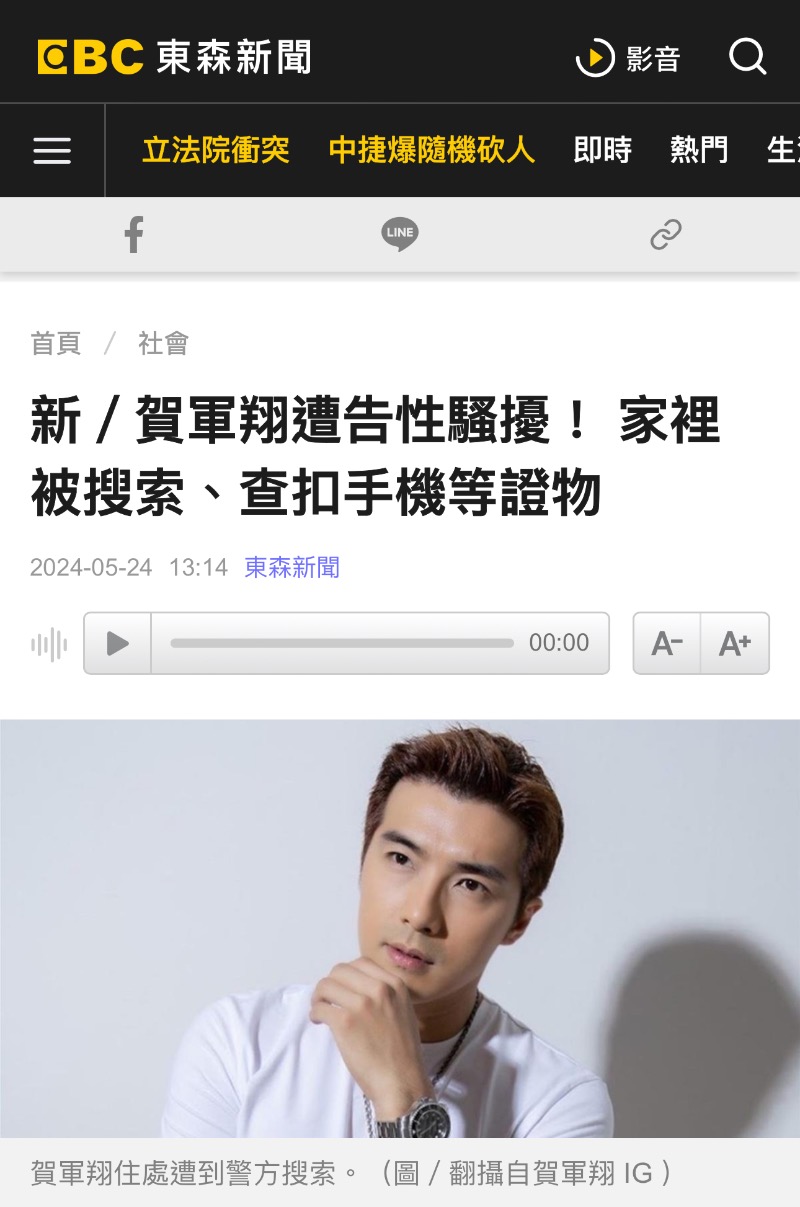Screen dimensions: 800x1207
Task: Tap the 東森新聞 source link
Action: click(292, 568)
